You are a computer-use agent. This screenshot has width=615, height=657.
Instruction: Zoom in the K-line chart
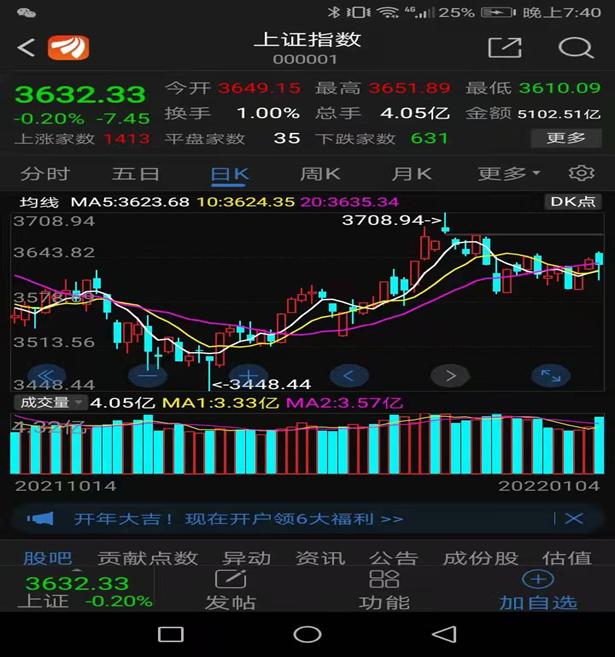pyautogui.click(x=249, y=376)
